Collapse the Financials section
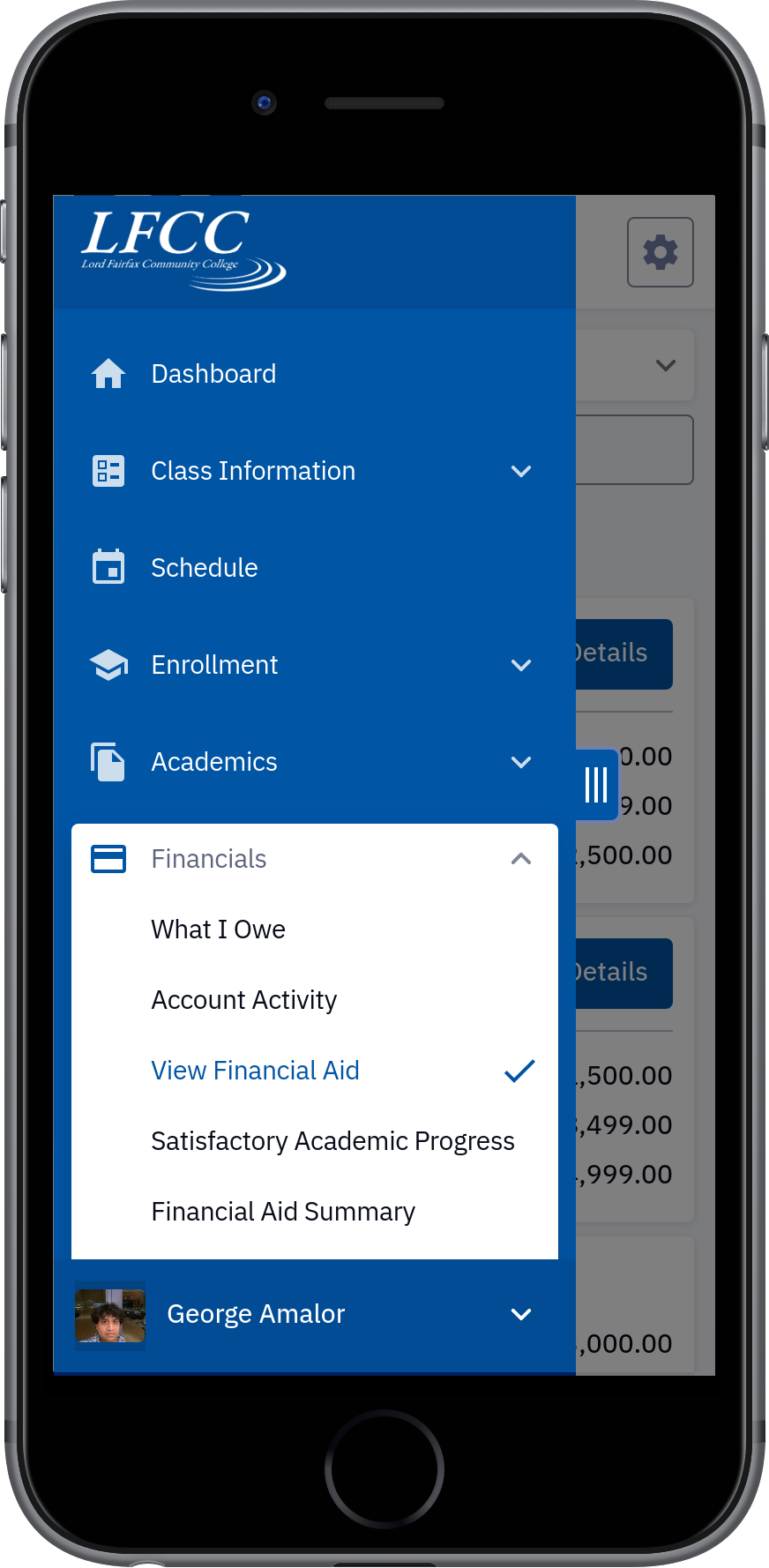The image size is (769, 1568). click(x=315, y=859)
